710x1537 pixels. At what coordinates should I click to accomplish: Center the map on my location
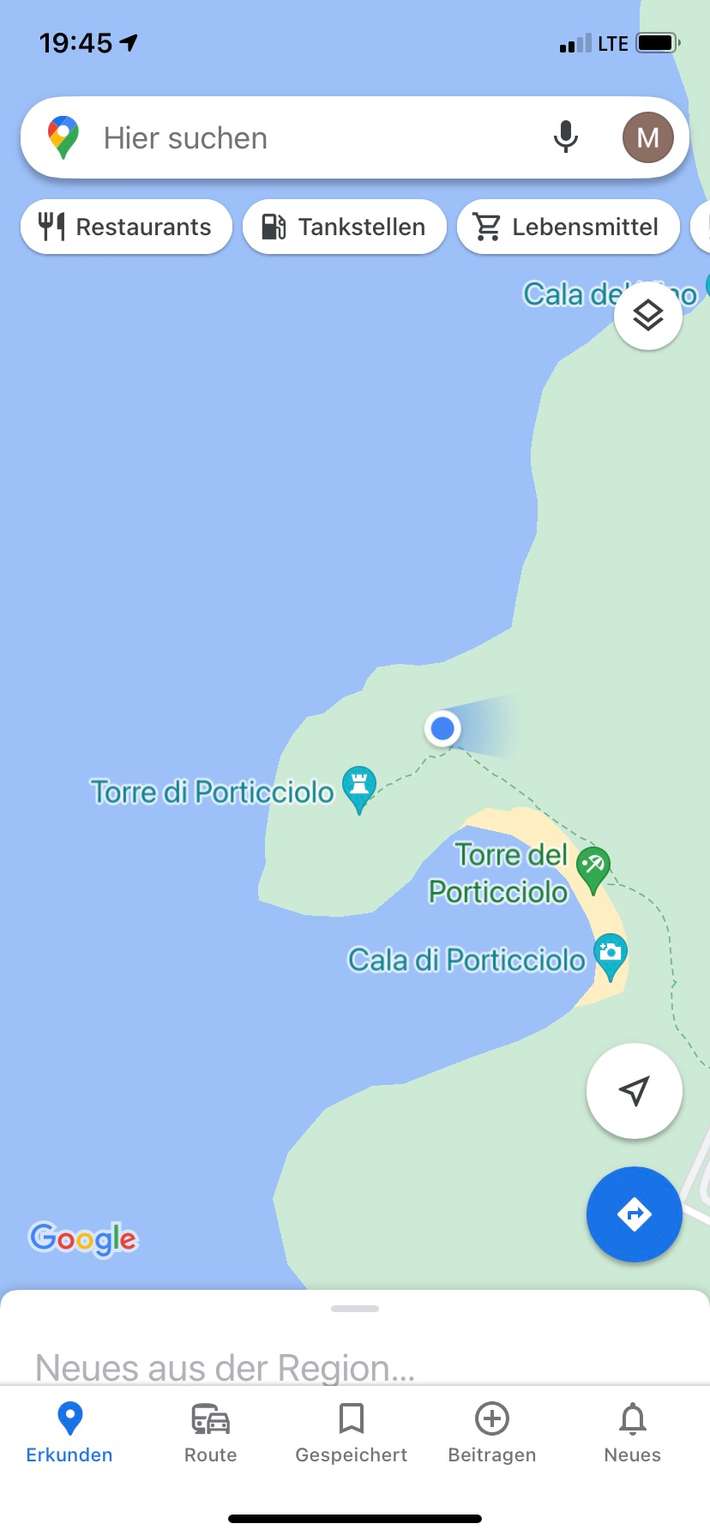(634, 1090)
